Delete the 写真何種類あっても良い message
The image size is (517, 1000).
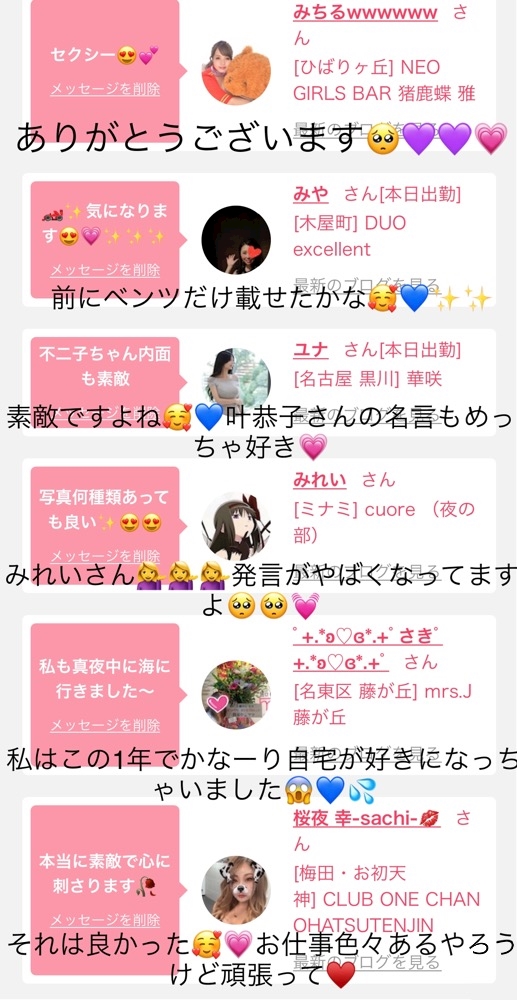pyautogui.click(x=105, y=556)
